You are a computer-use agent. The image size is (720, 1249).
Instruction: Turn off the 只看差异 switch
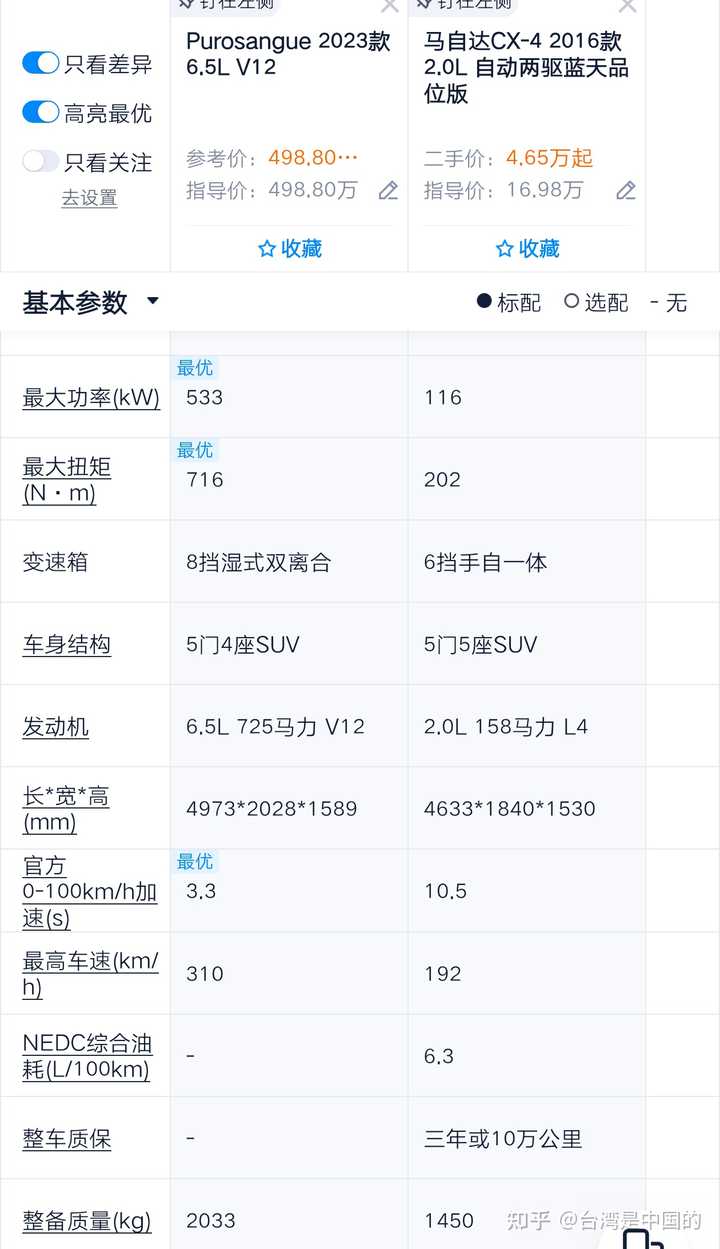tap(41, 64)
